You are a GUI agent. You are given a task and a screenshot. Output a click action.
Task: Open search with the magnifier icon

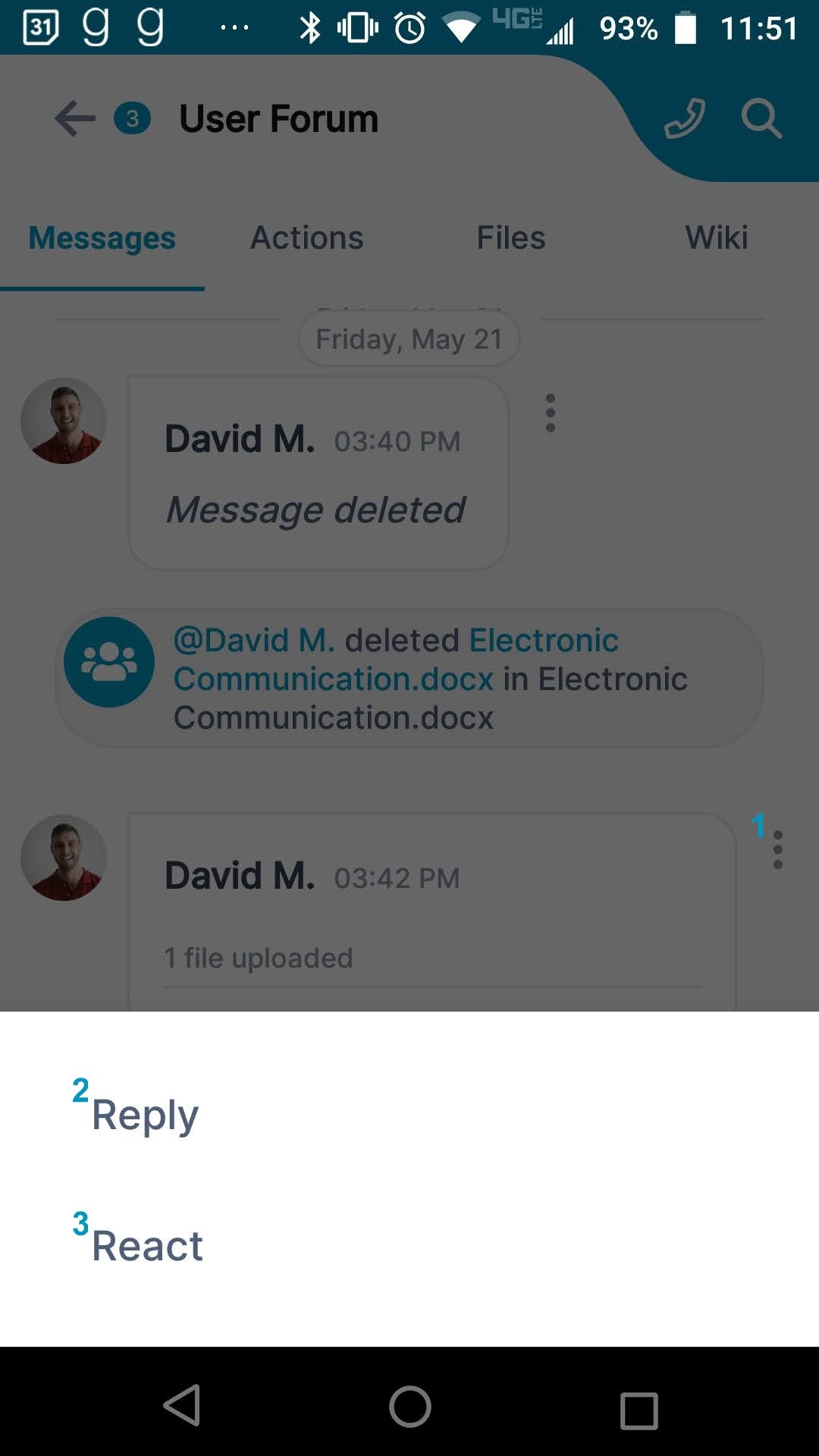coord(761,118)
